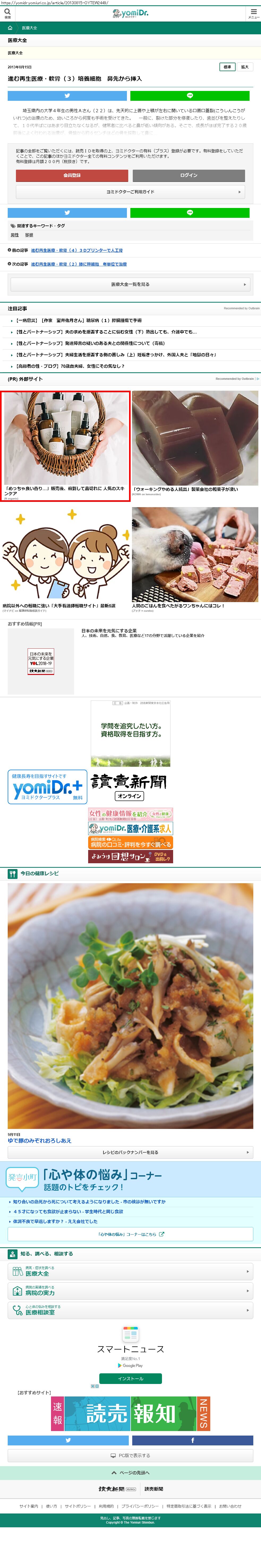Viewport: 261px width, 1568px height.
Task: Tap the red 会員登録 button
Action: coord(72,175)
